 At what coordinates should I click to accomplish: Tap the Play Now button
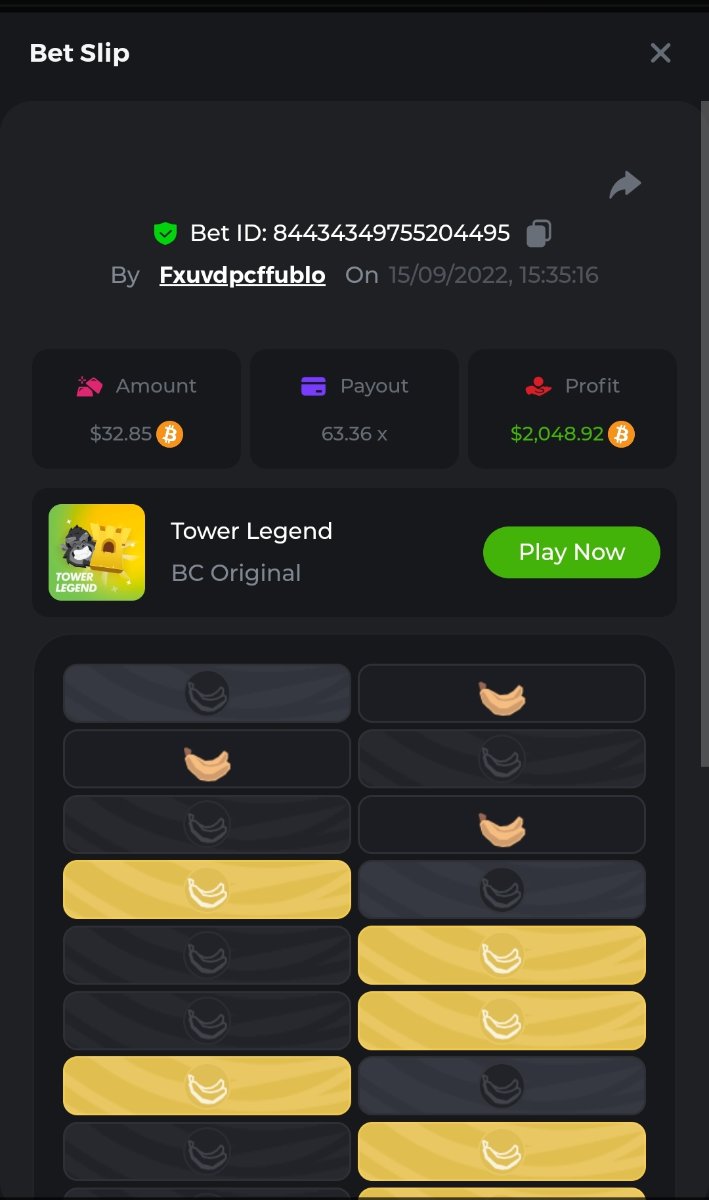coord(571,552)
